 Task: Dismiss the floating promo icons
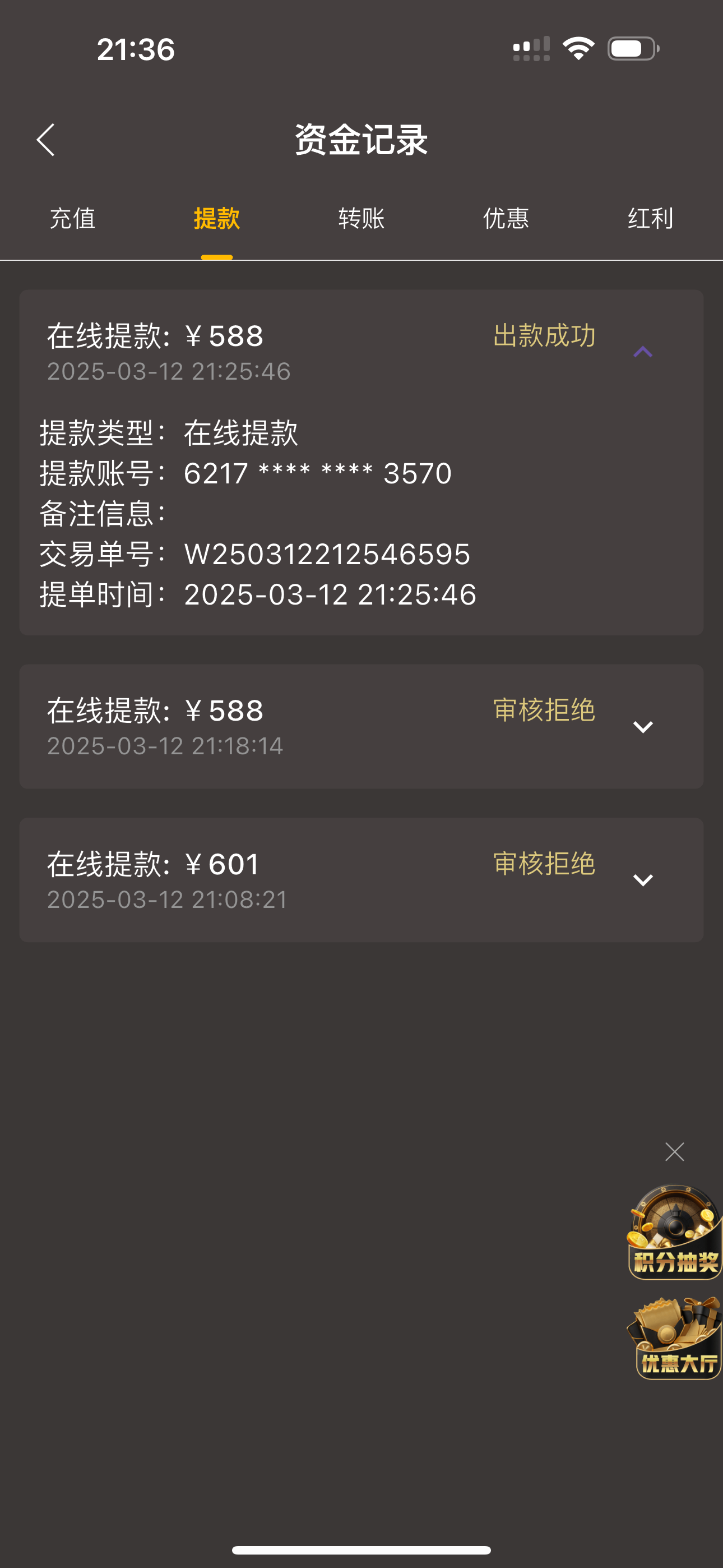point(674,1152)
